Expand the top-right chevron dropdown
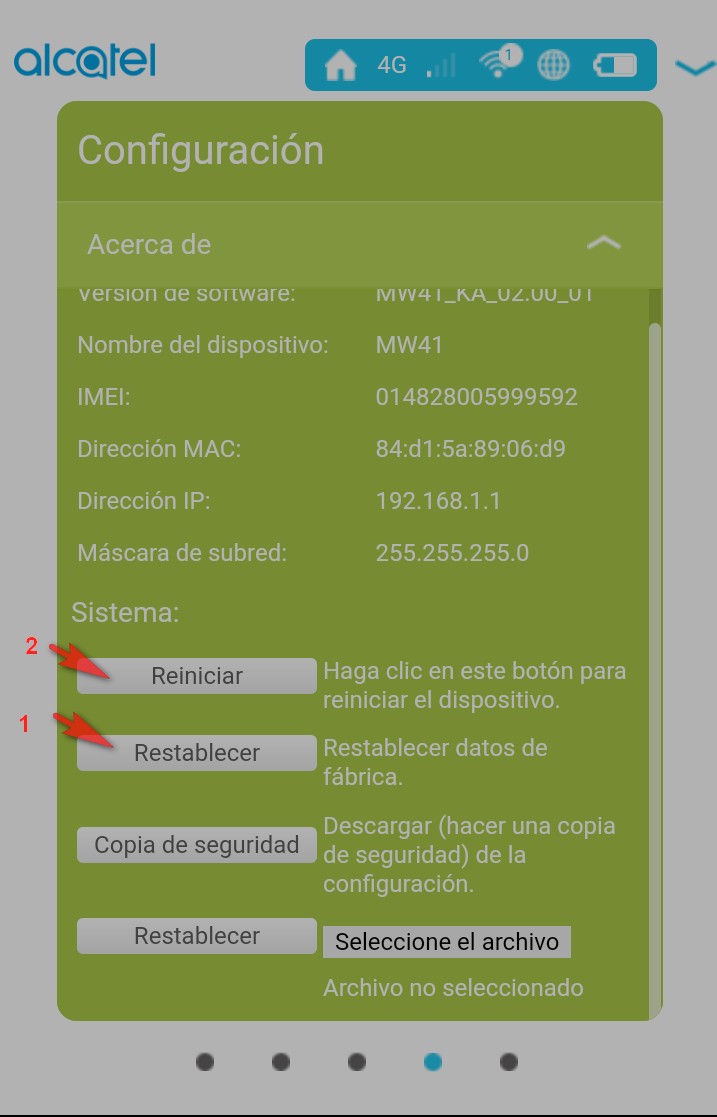Screen dimensions: 717x1117 (694, 67)
